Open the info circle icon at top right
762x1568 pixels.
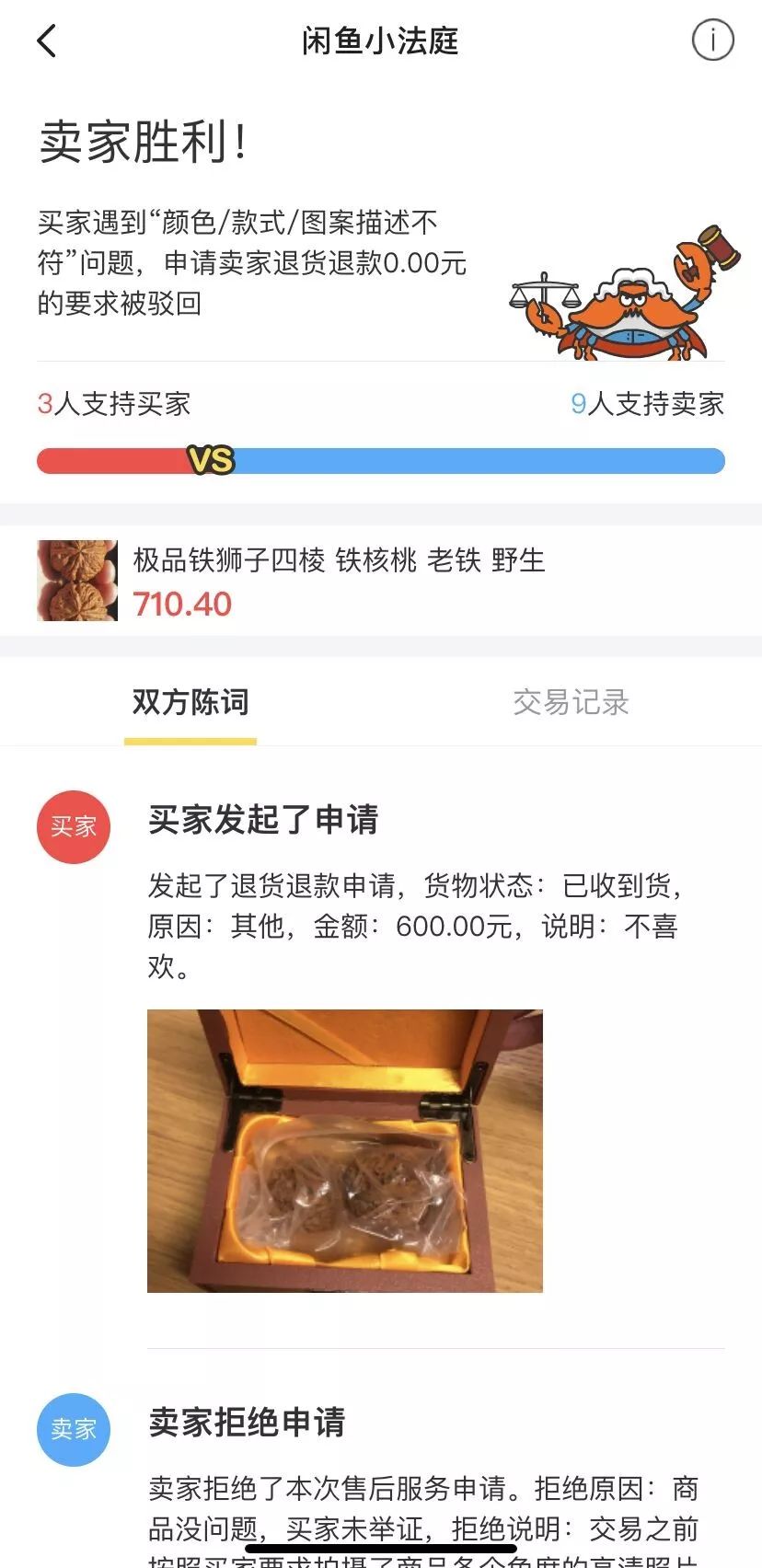point(711,41)
